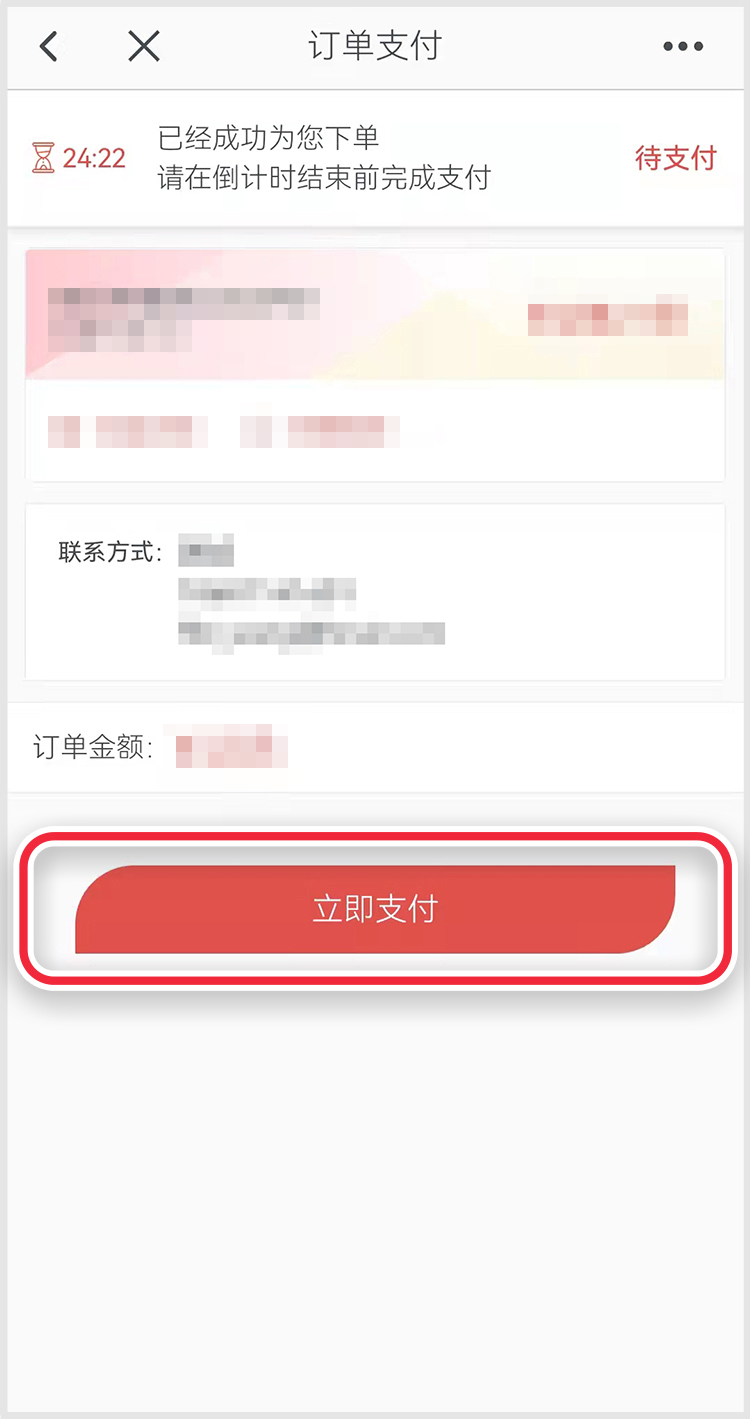Tap 立即支付 to pay now
This screenshot has width=750, height=1419.
(375, 909)
